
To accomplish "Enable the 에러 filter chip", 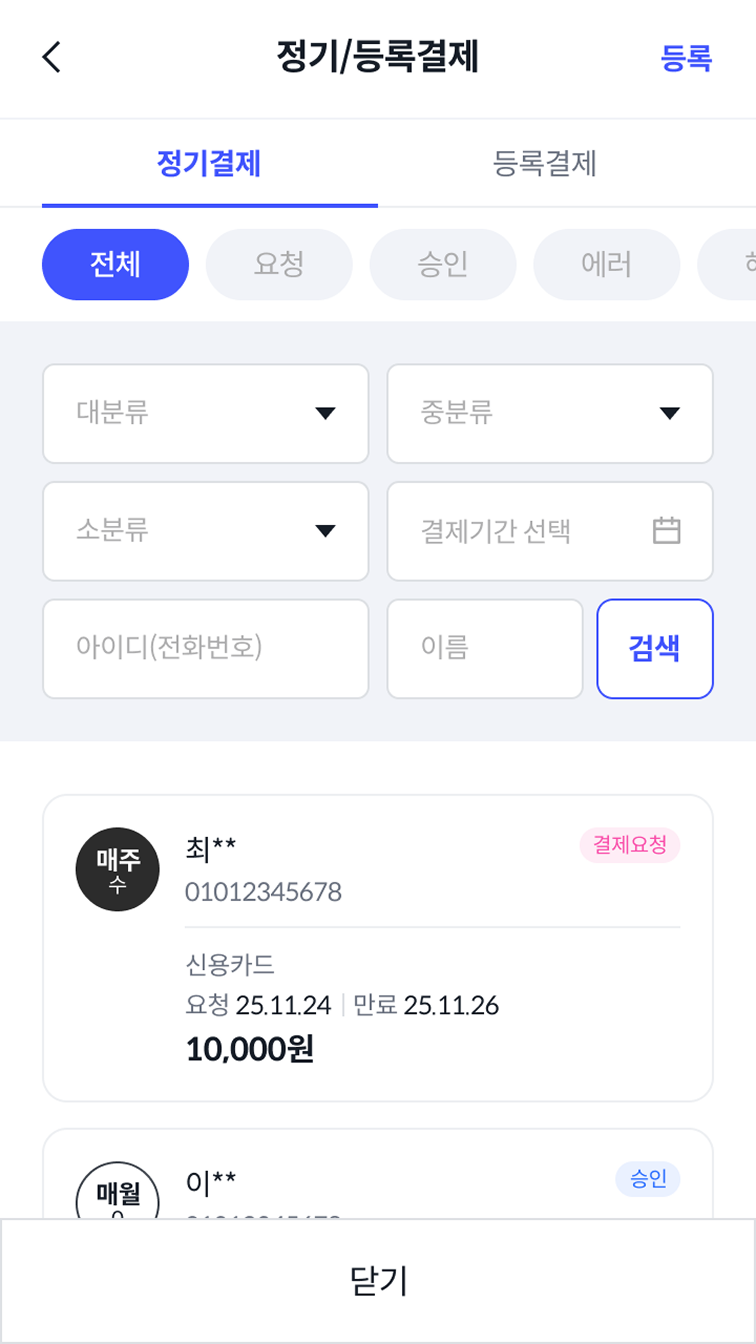I will click(606, 264).
